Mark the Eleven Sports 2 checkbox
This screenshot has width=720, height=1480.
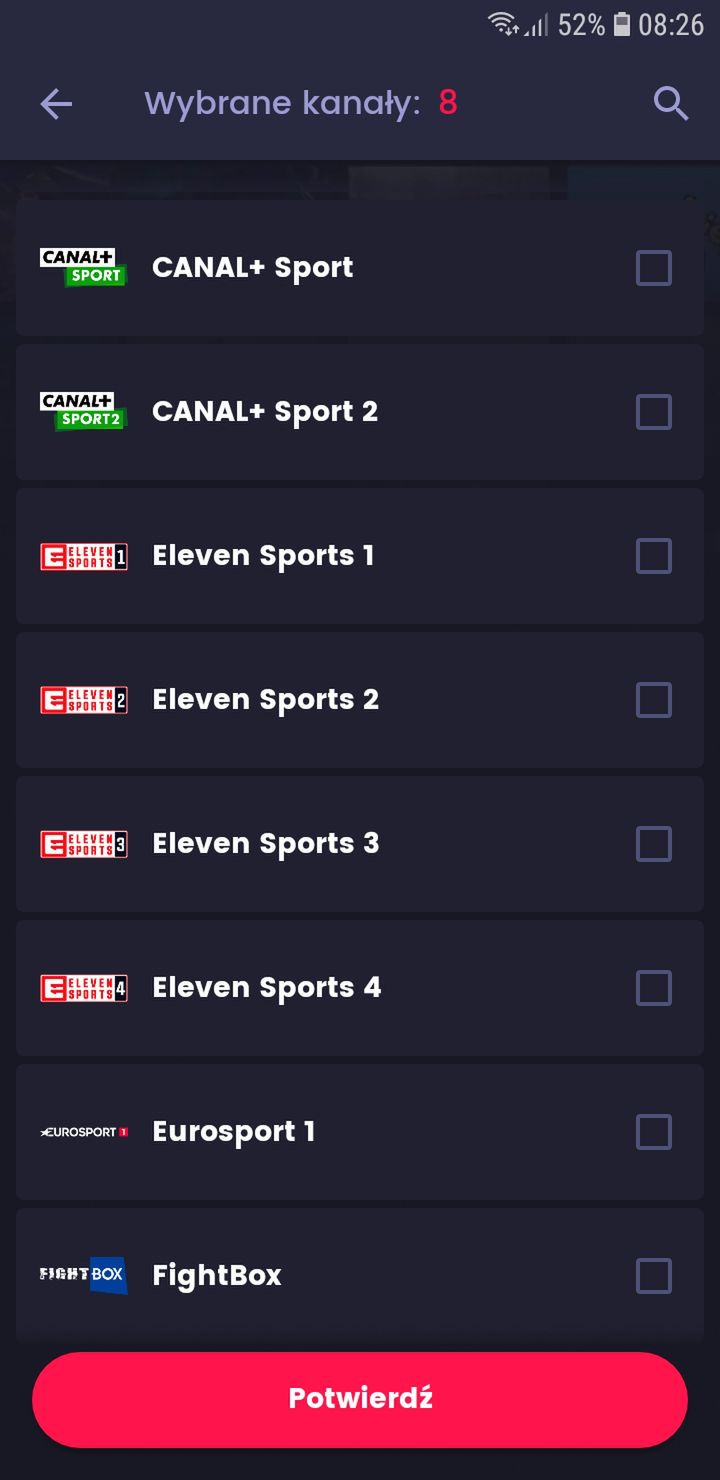(x=654, y=700)
